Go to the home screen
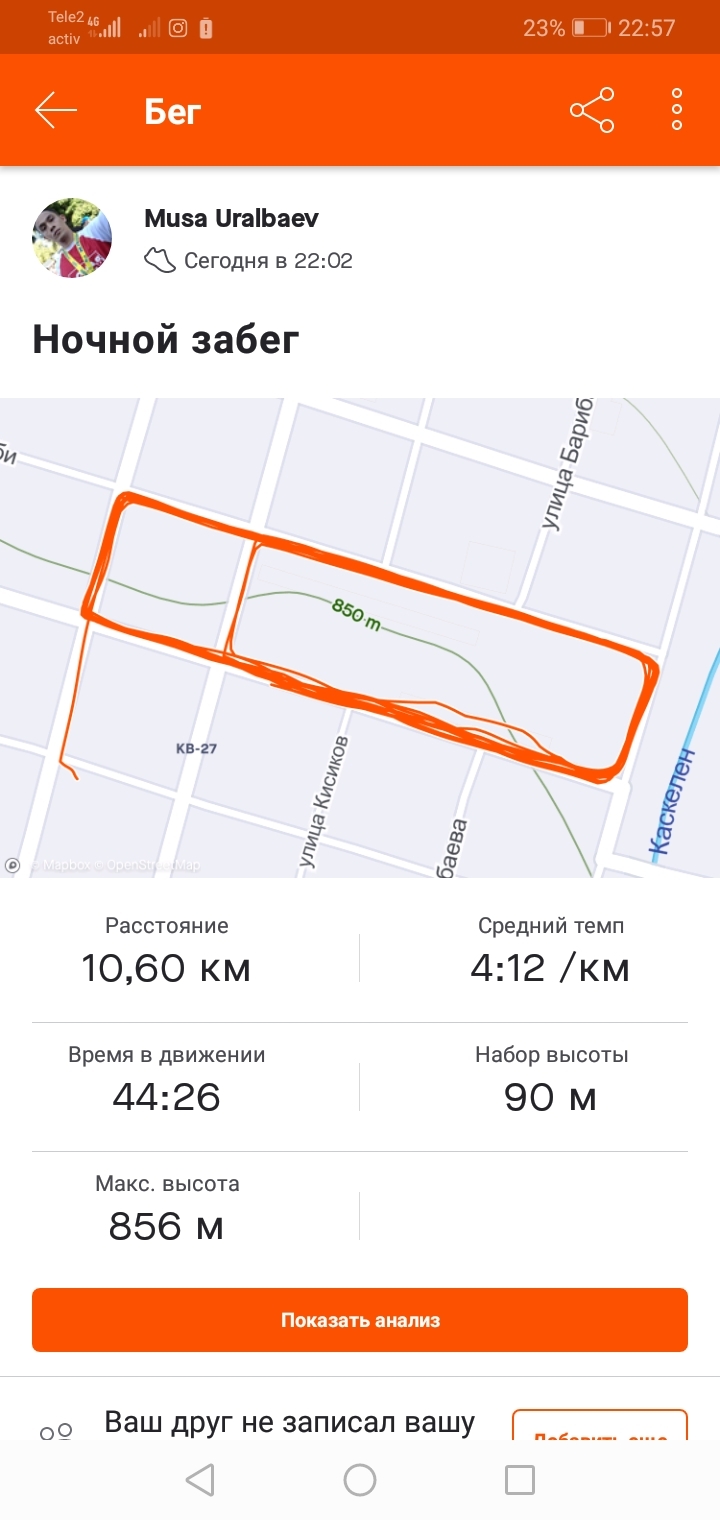 tap(360, 1480)
